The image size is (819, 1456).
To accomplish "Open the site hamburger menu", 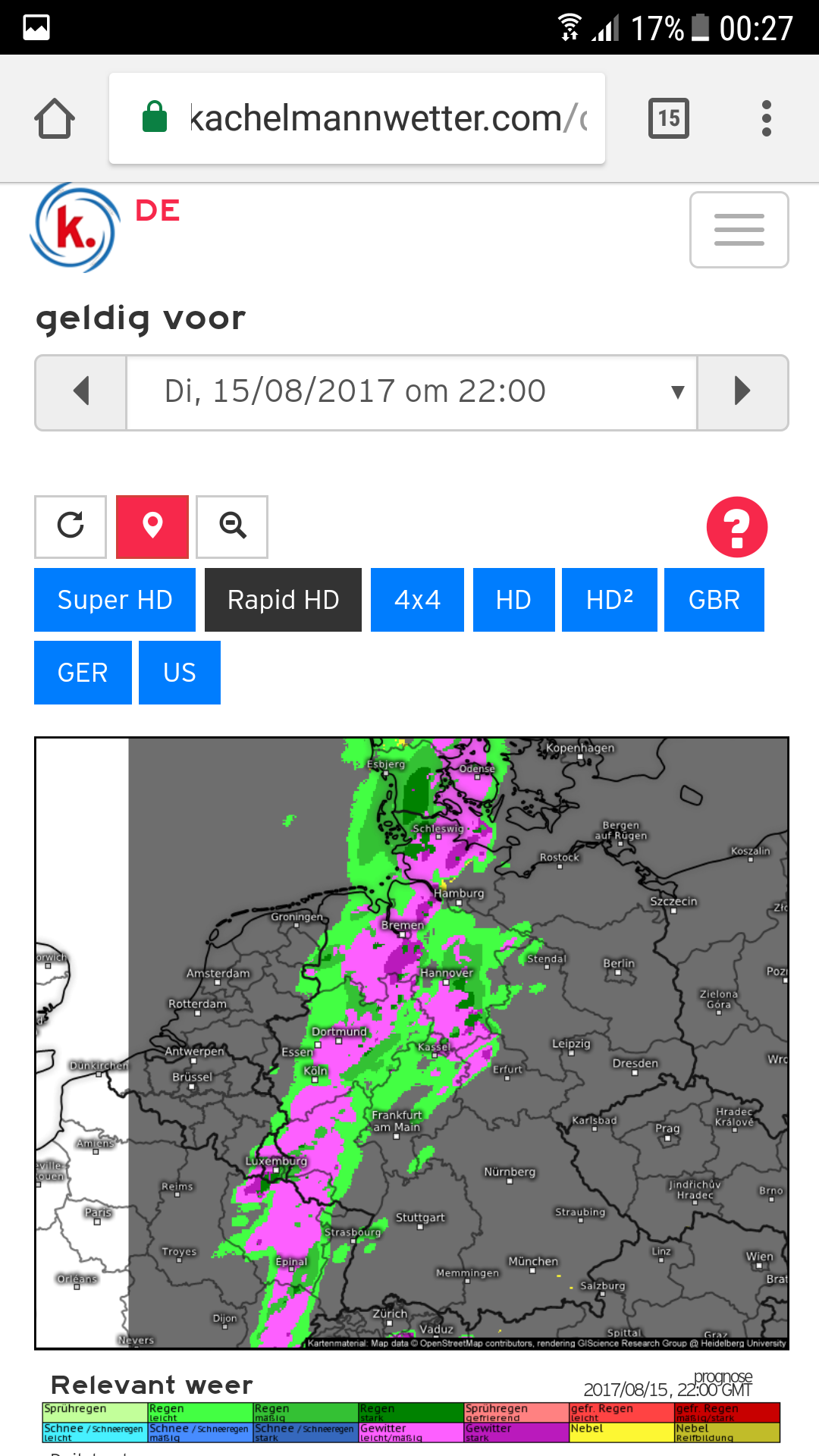I will (739, 230).
